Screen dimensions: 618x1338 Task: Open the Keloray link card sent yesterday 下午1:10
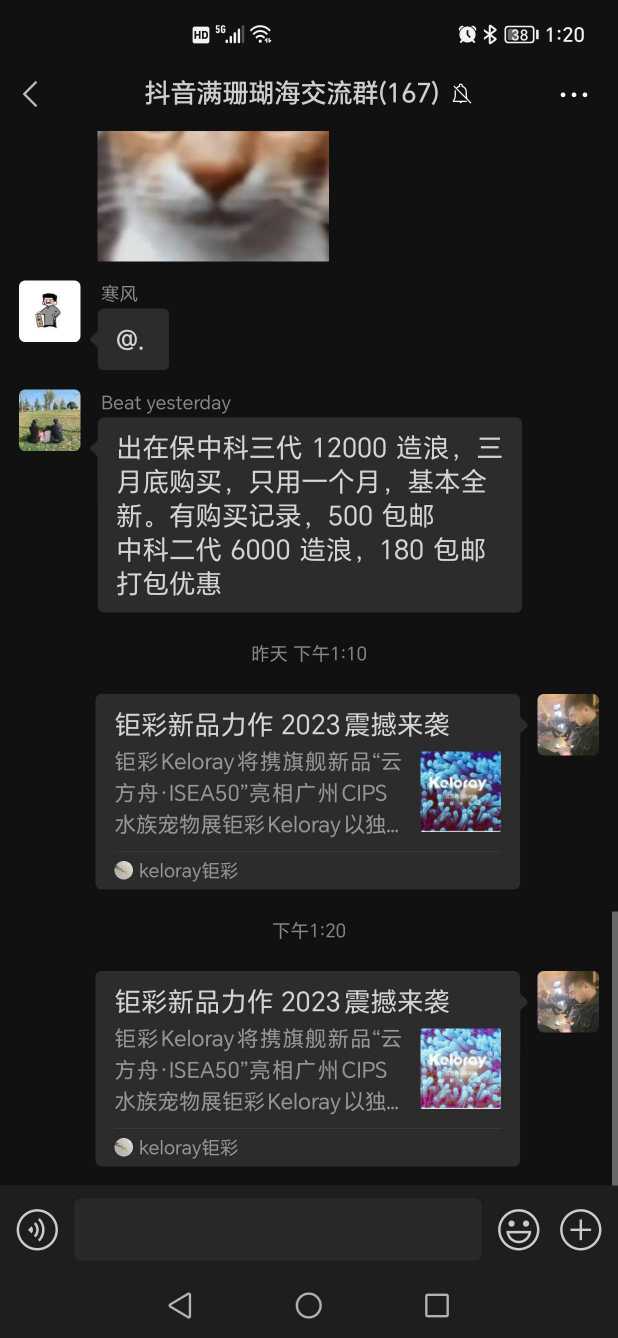307,790
